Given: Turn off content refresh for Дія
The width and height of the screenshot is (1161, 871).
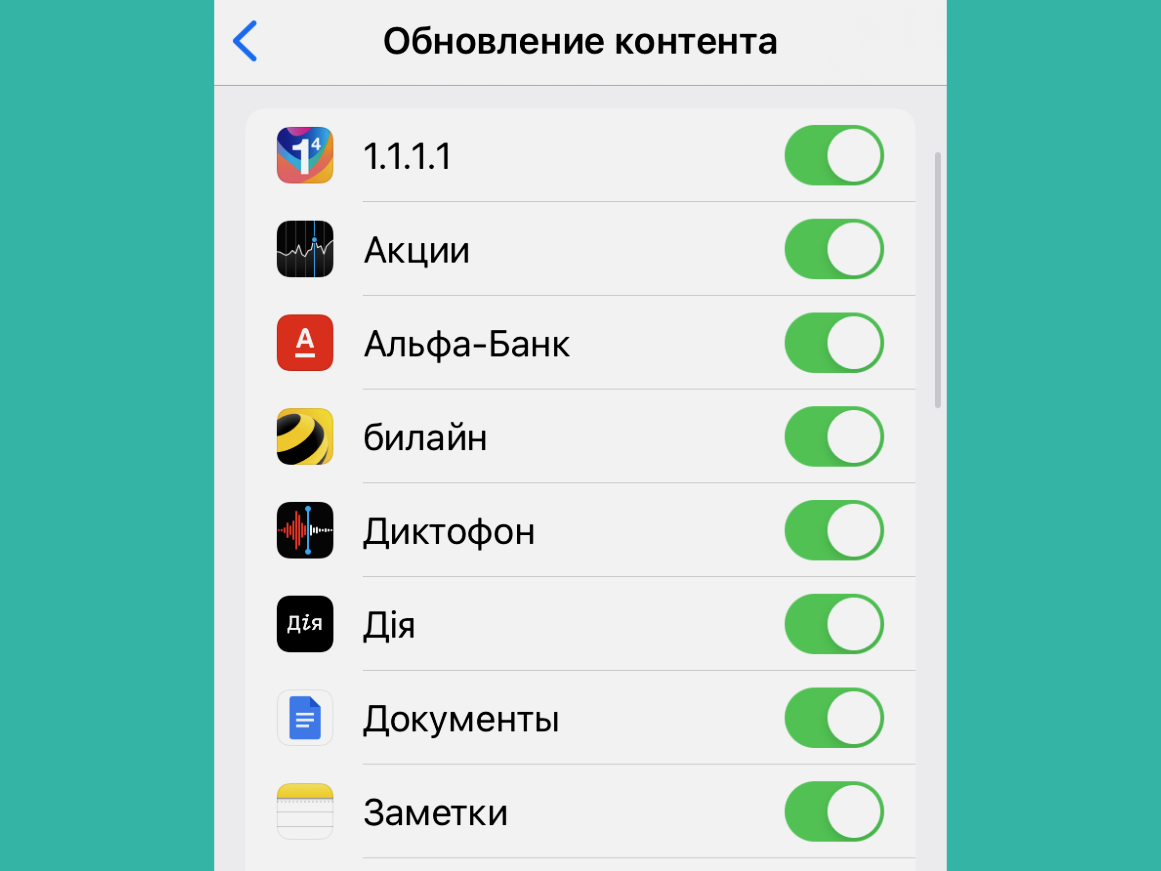Looking at the screenshot, I should [x=833, y=624].
